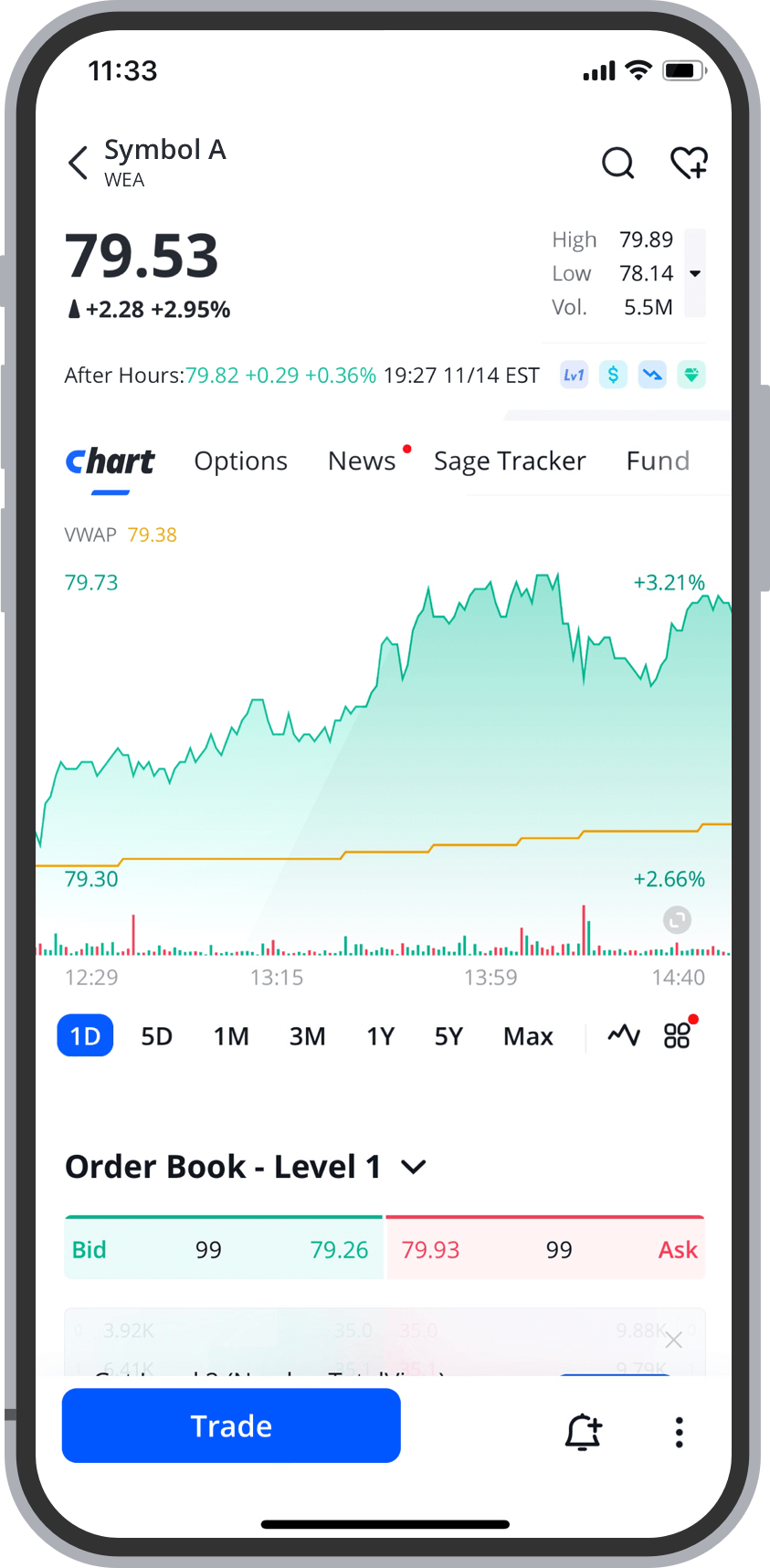770x1568 pixels.
Task: Open the News tab
Action: (363, 461)
